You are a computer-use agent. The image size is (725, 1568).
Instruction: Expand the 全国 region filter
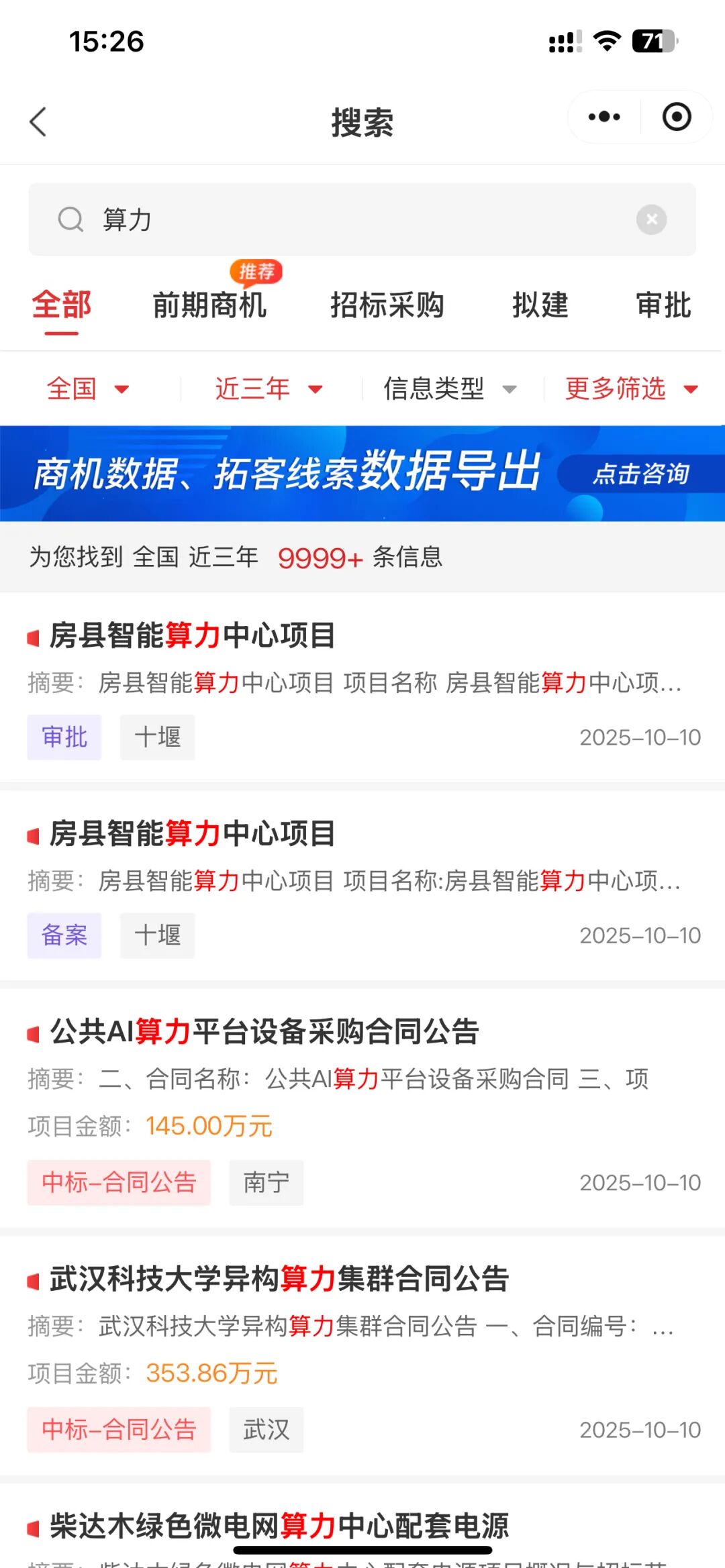(87, 388)
